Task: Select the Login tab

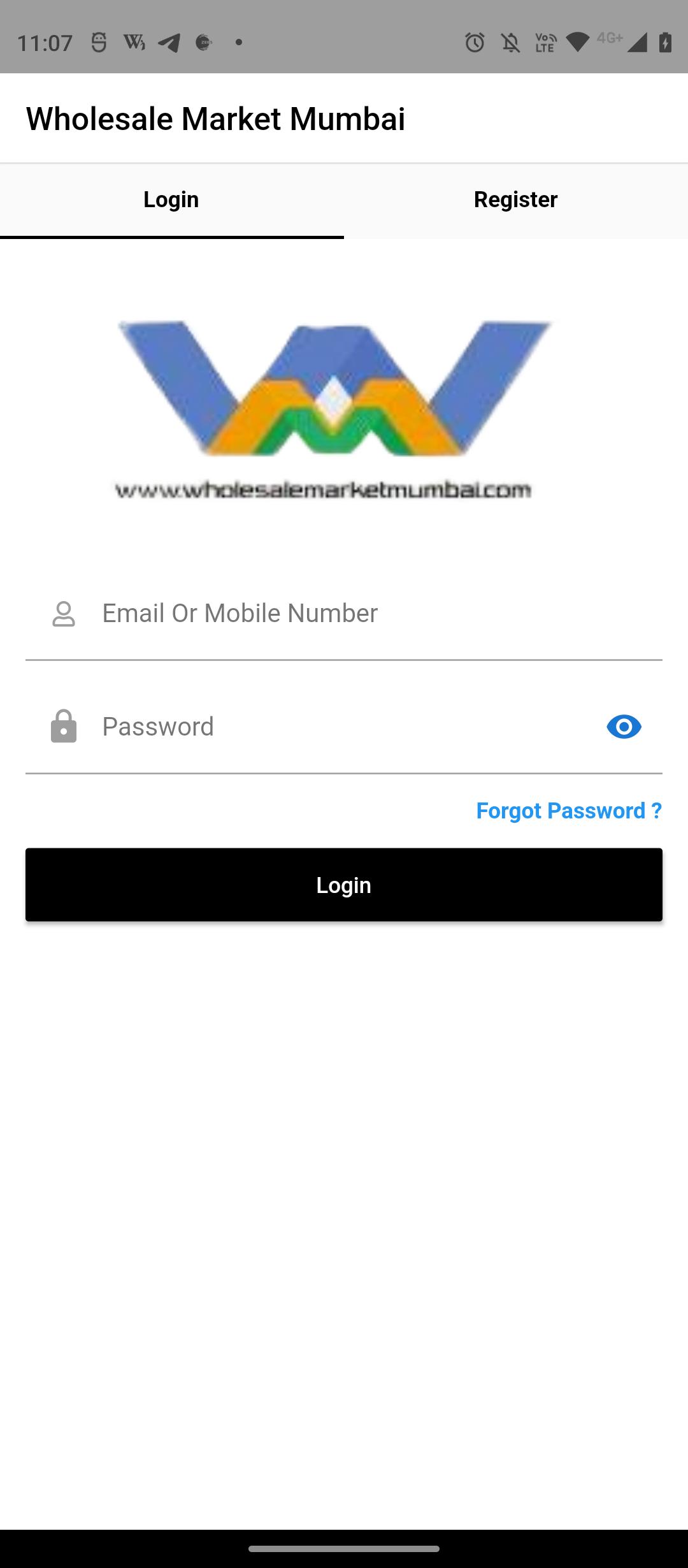Action: pyautogui.click(x=172, y=200)
